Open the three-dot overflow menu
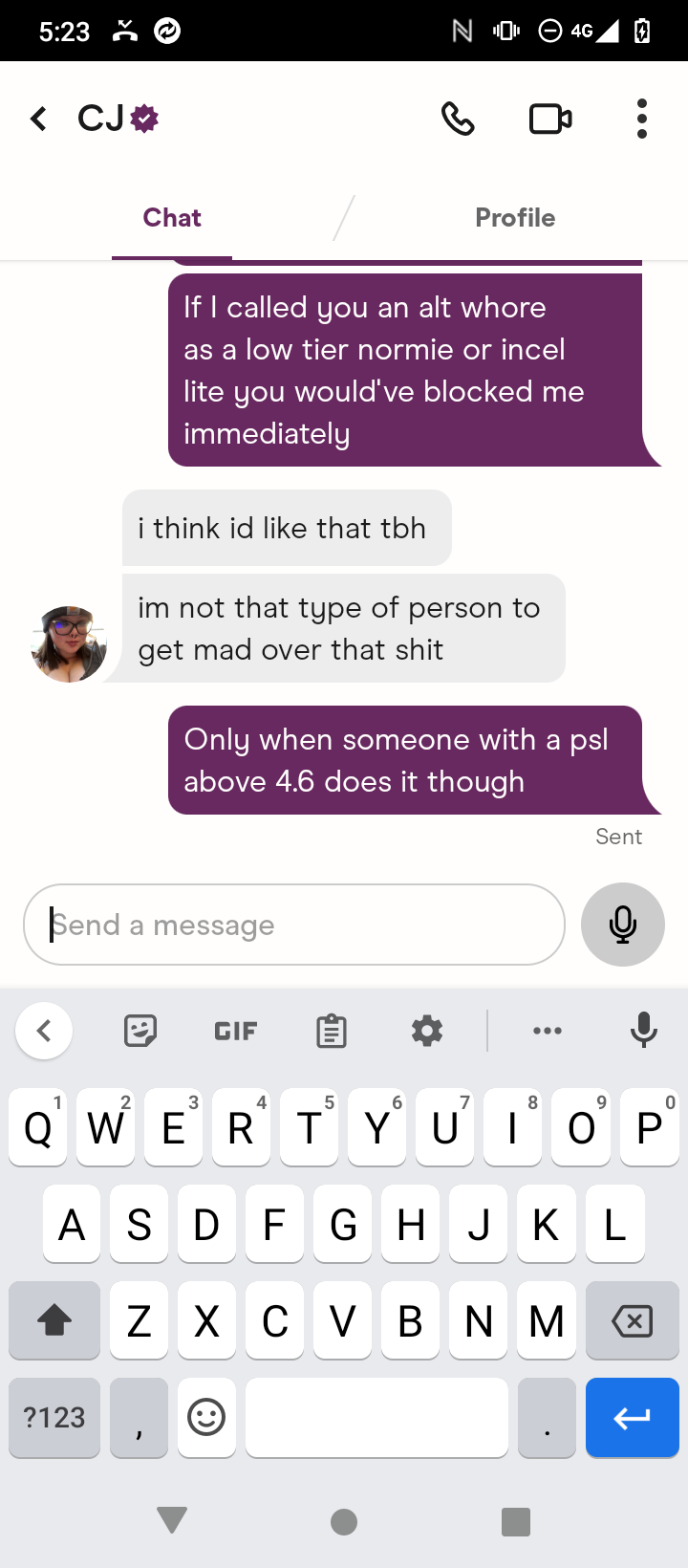 (x=641, y=119)
